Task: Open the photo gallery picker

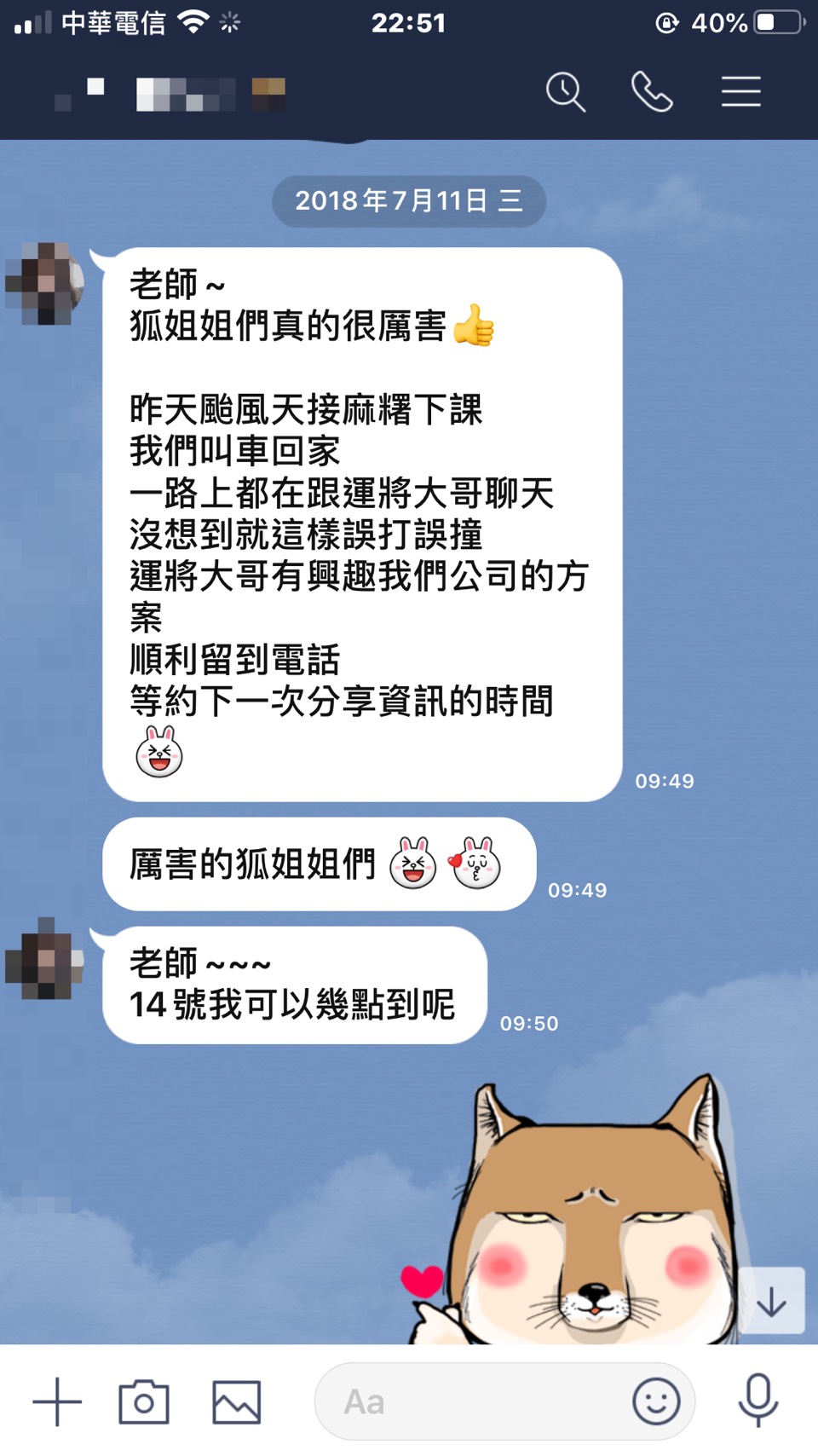Action: 236,1401
